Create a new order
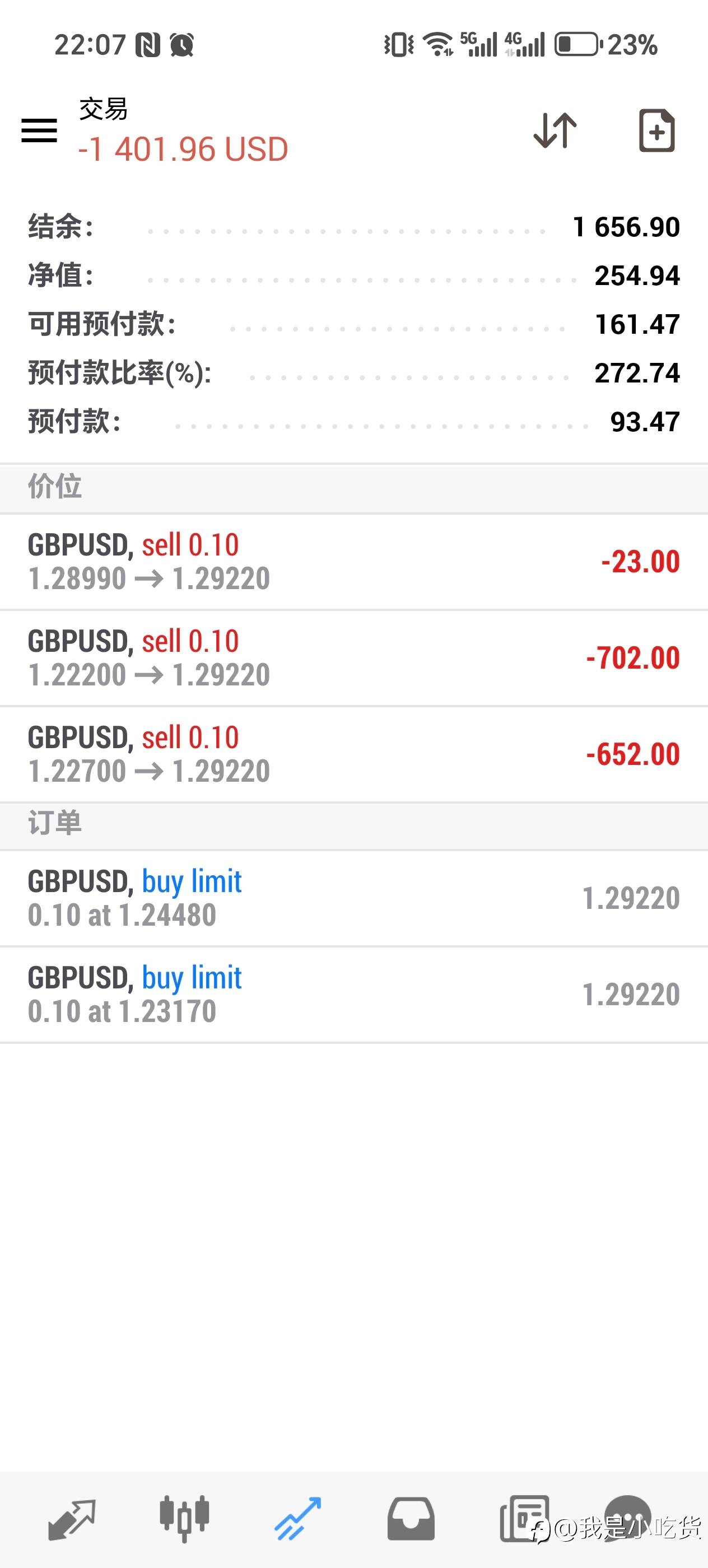Viewport: 708px width, 1568px height. 656,130
